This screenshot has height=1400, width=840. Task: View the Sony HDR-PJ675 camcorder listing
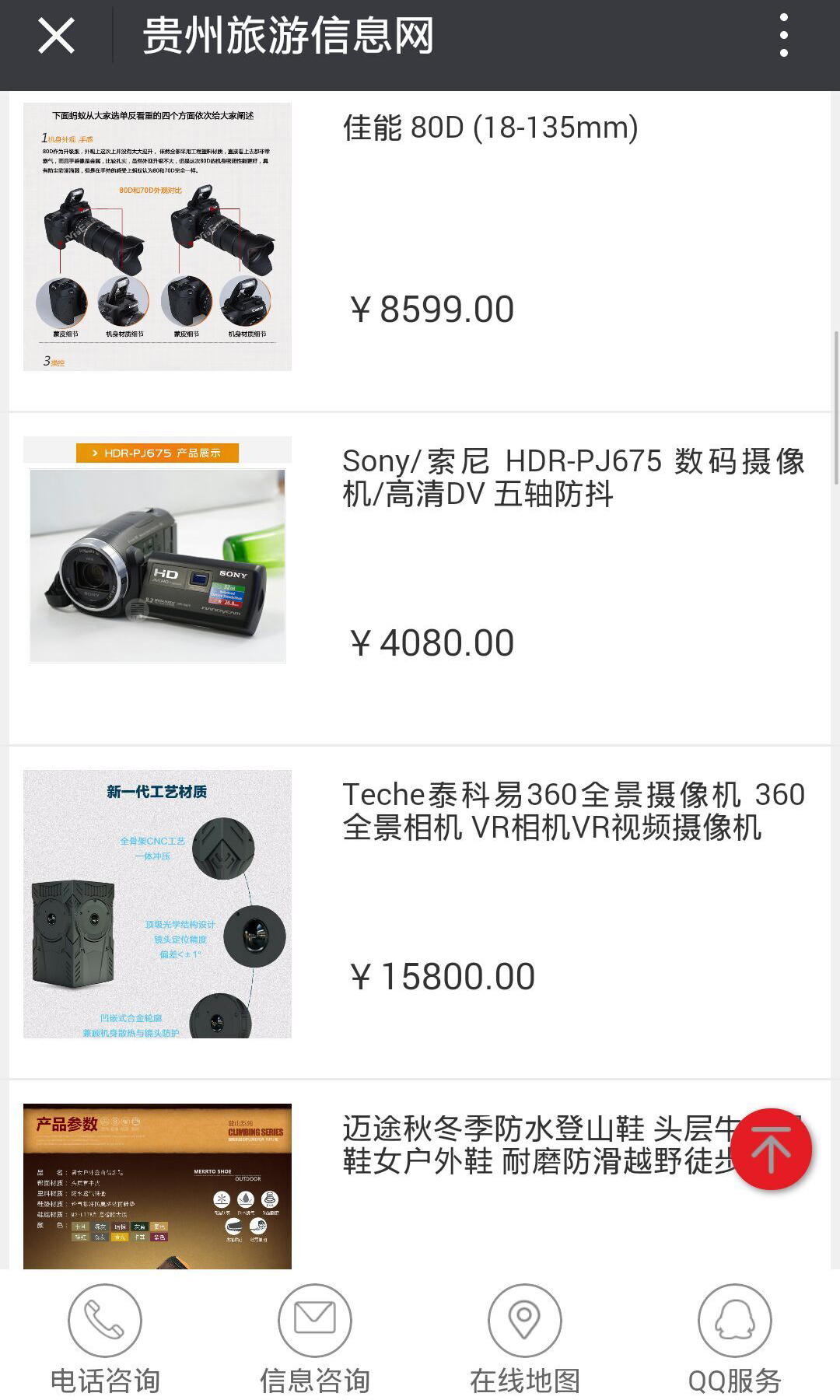tap(572, 477)
